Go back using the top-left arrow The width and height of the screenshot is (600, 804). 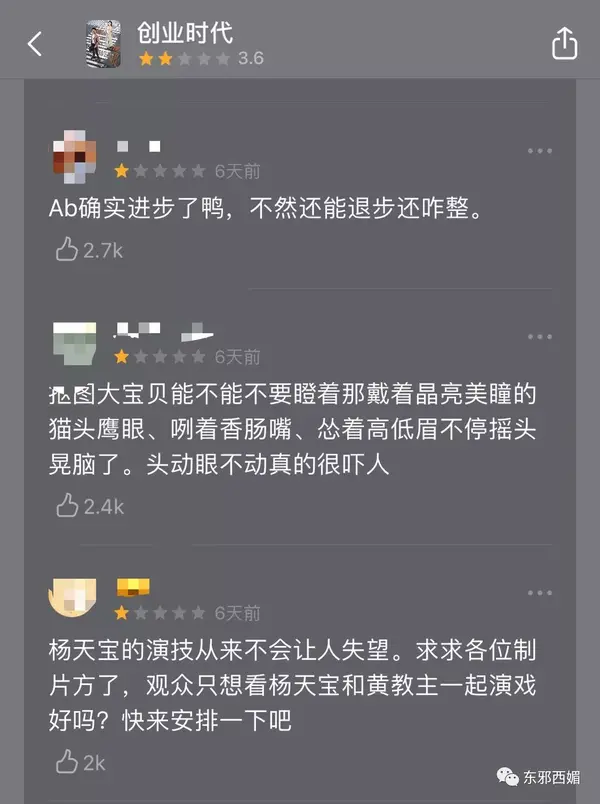35,44
